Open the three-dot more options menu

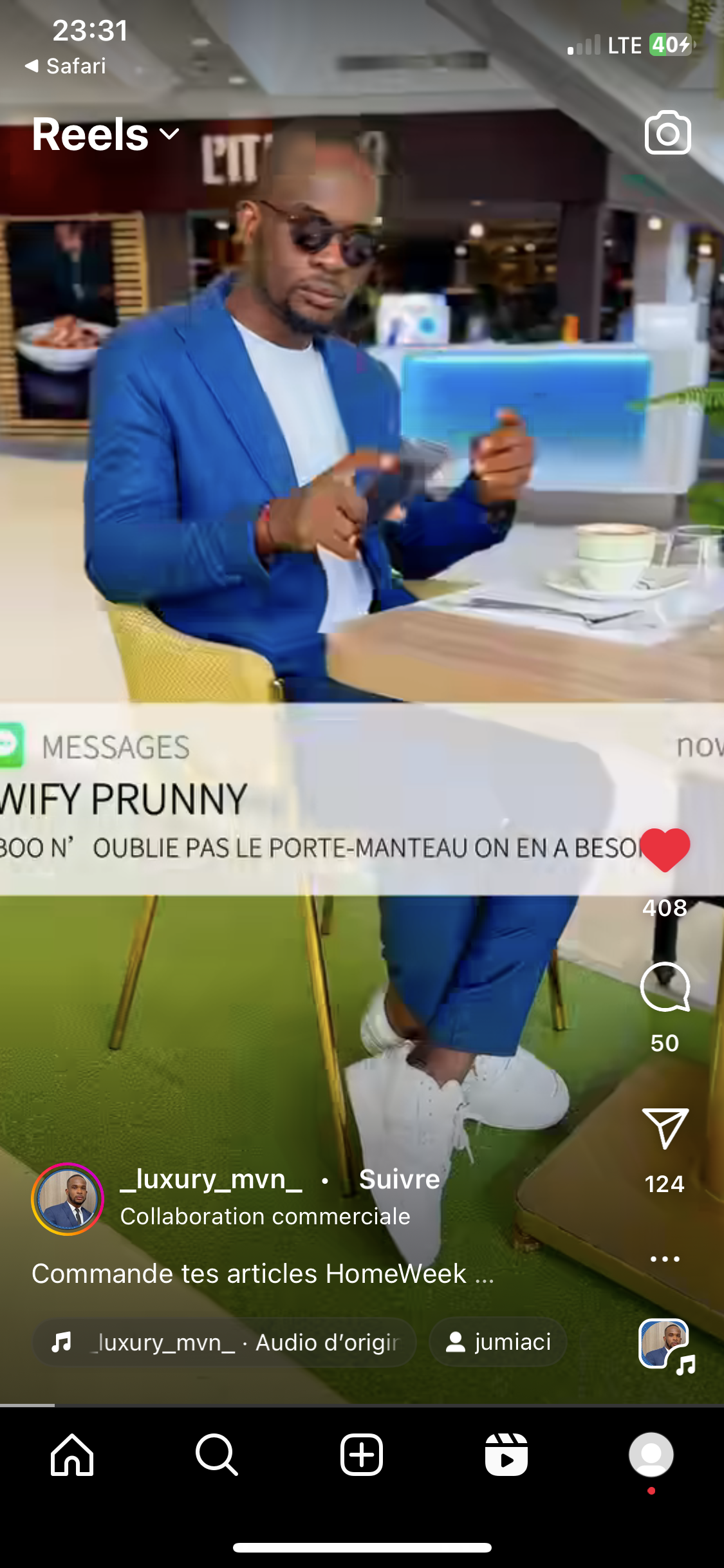coord(665,1258)
